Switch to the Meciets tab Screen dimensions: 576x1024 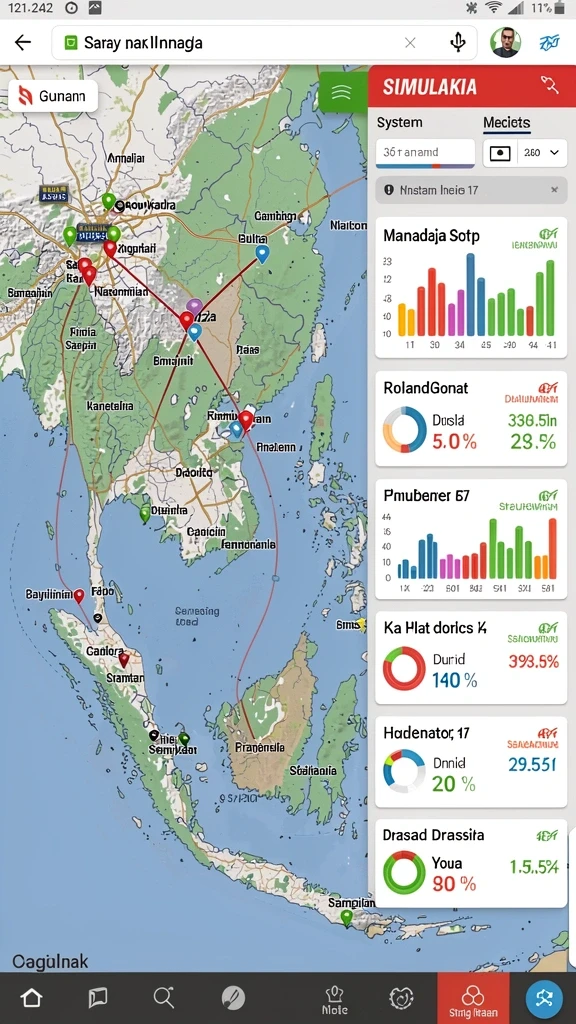point(506,123)
